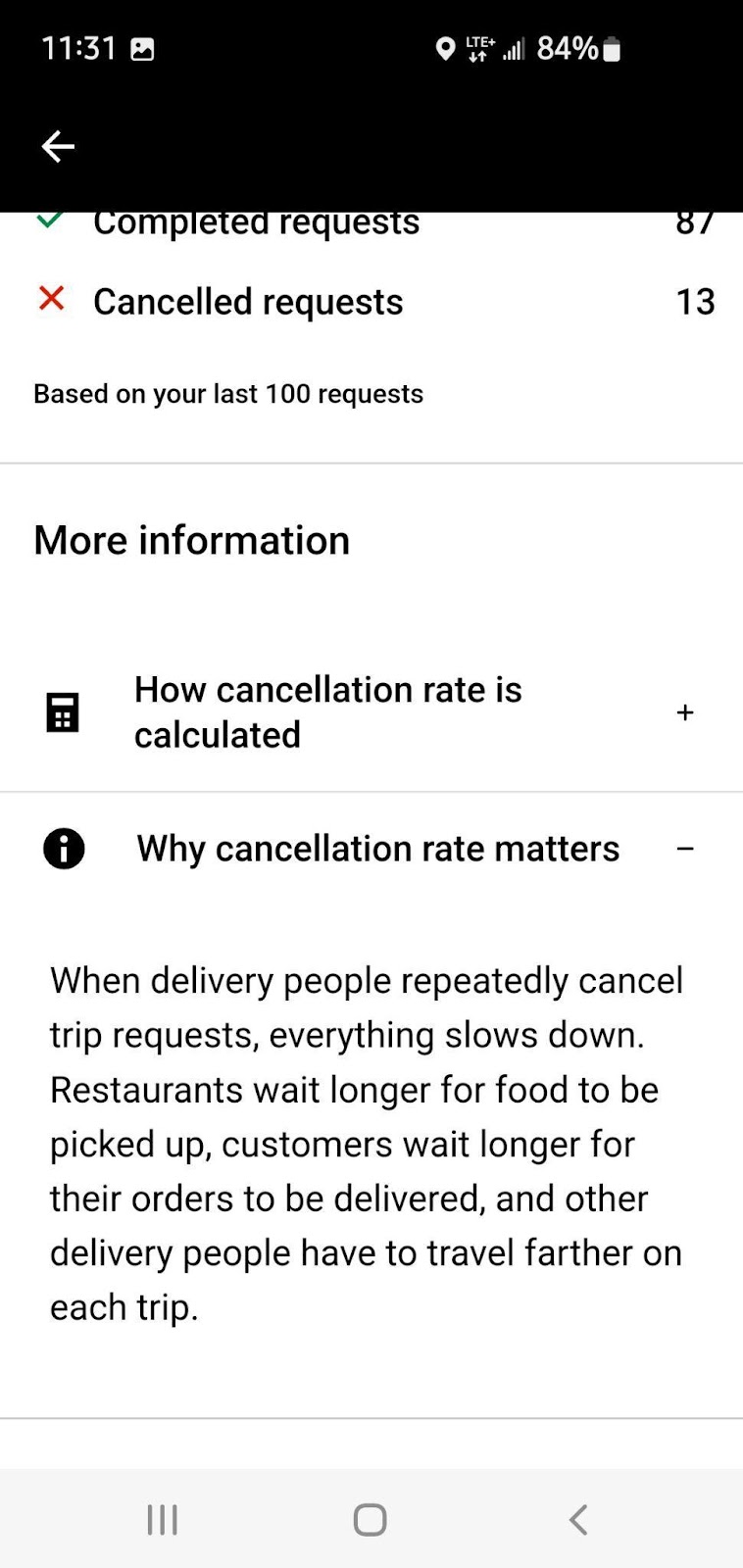The height and width of the screenshot is (1568, 743).
Task: Open recent apps from navigation bar
Action: (x=163, y=1520)
